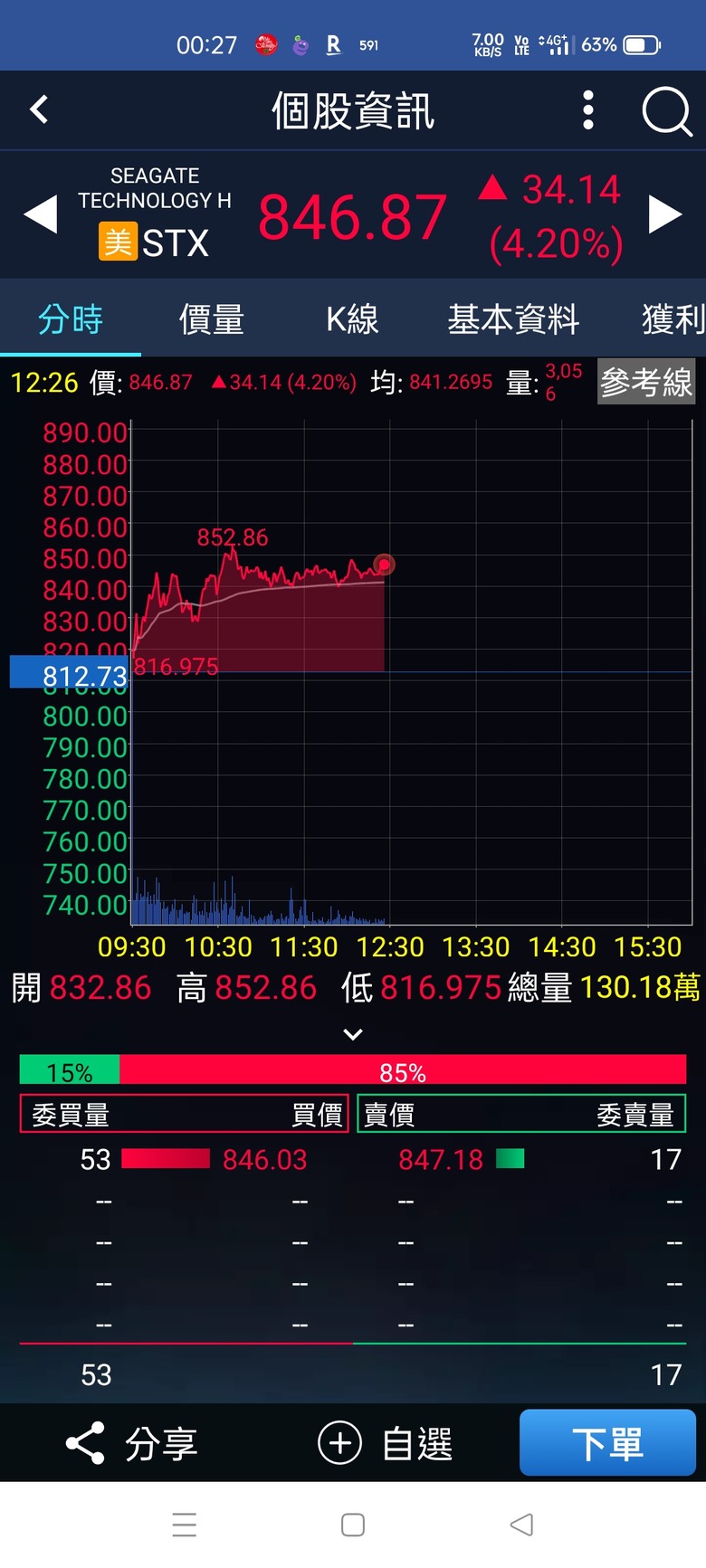
Task: Add STX to 自選 watchlist
Action: point(386,1443)
